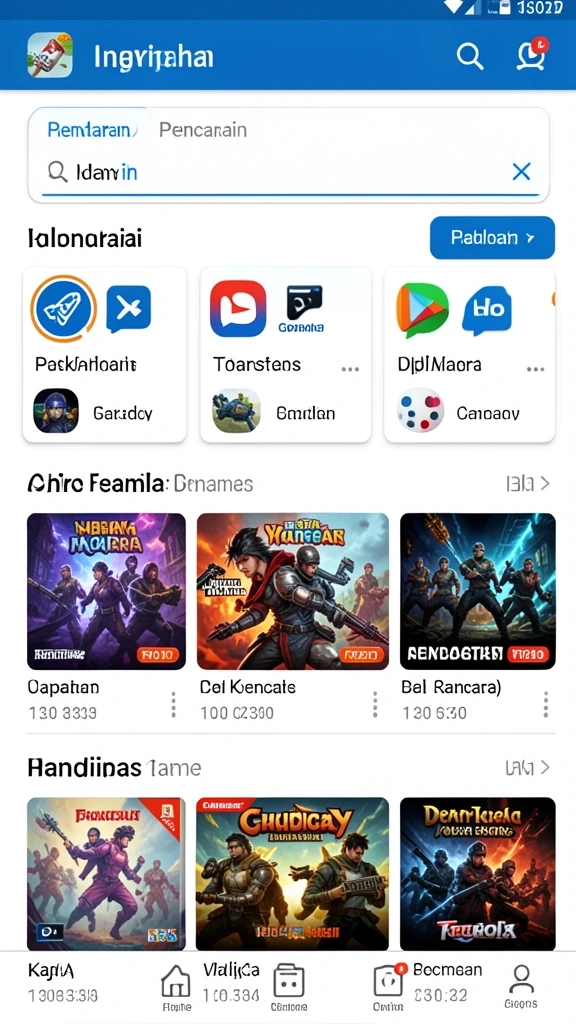576x1024 pixels.
Task: Tap the blue Rabloan button
Action: coord(492,238)
